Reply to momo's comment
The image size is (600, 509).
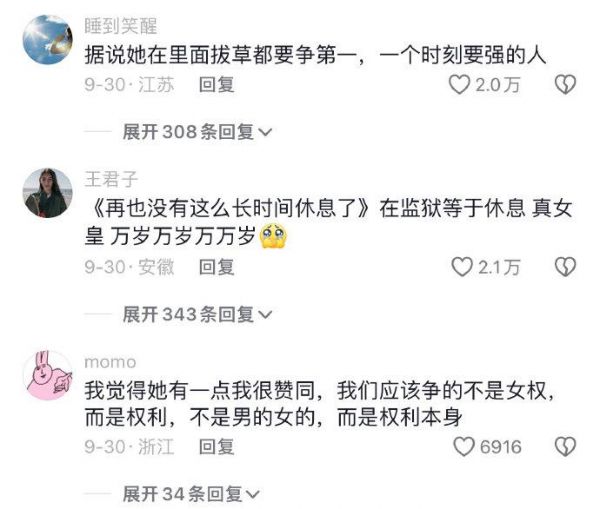tap(217, 447)
